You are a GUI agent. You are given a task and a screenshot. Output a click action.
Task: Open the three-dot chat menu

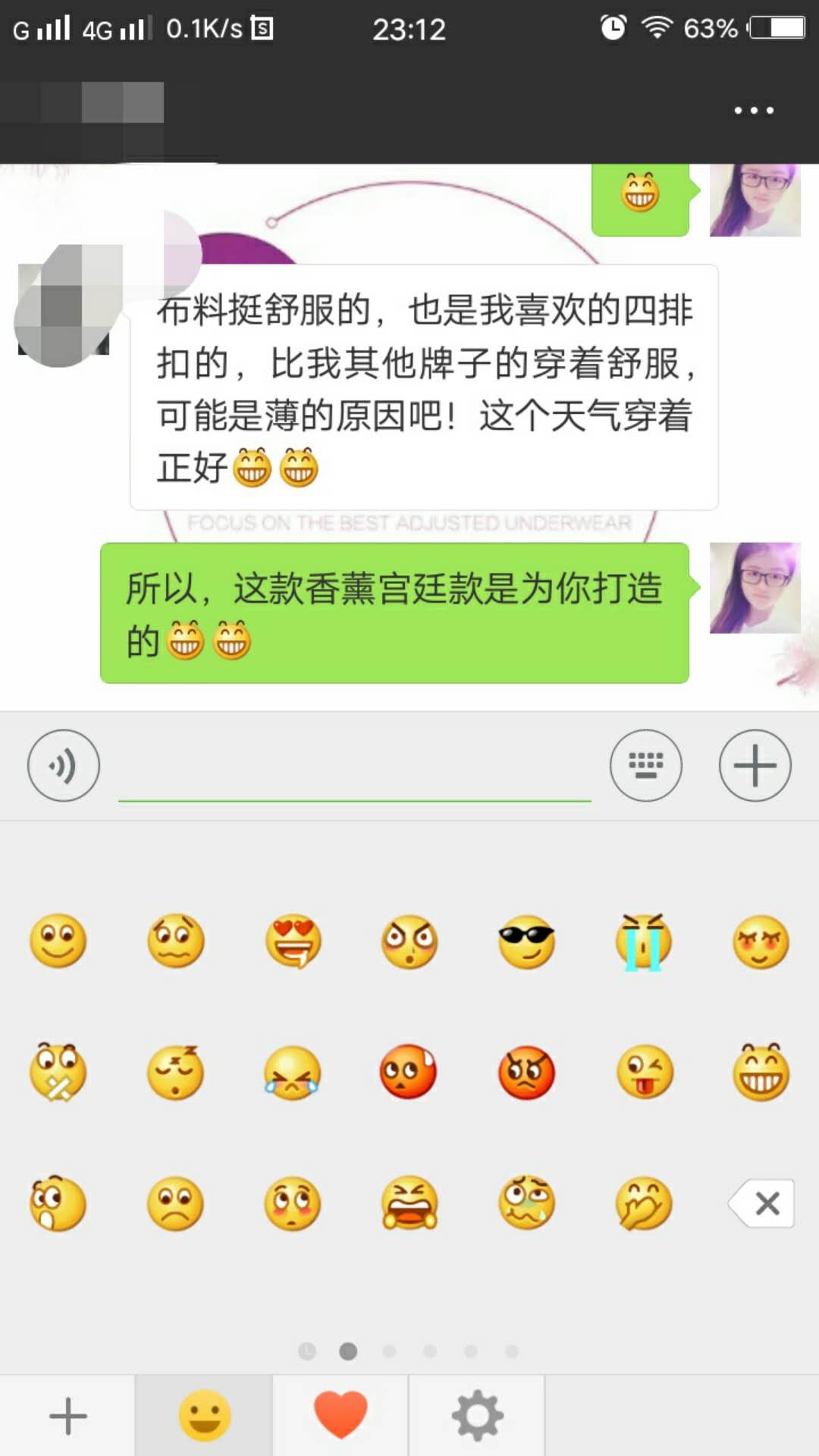[x=753, y=111]
